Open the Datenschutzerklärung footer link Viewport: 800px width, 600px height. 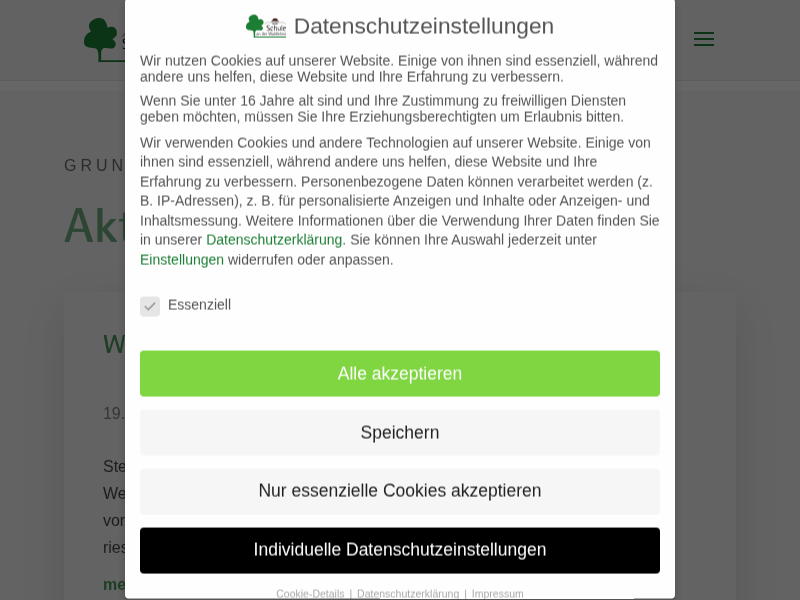pos(408,593)
